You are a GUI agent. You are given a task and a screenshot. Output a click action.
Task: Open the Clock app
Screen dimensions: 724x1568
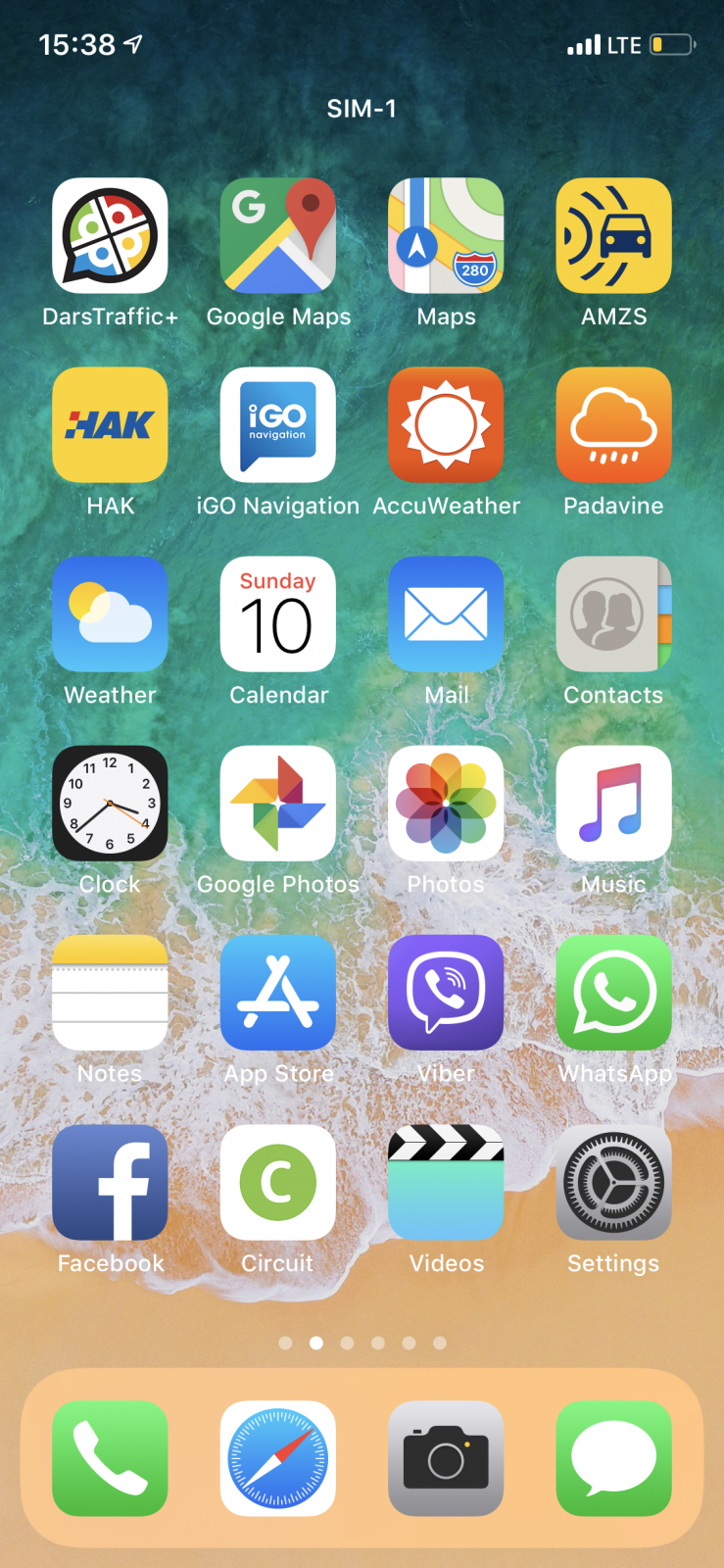(110, 804)
